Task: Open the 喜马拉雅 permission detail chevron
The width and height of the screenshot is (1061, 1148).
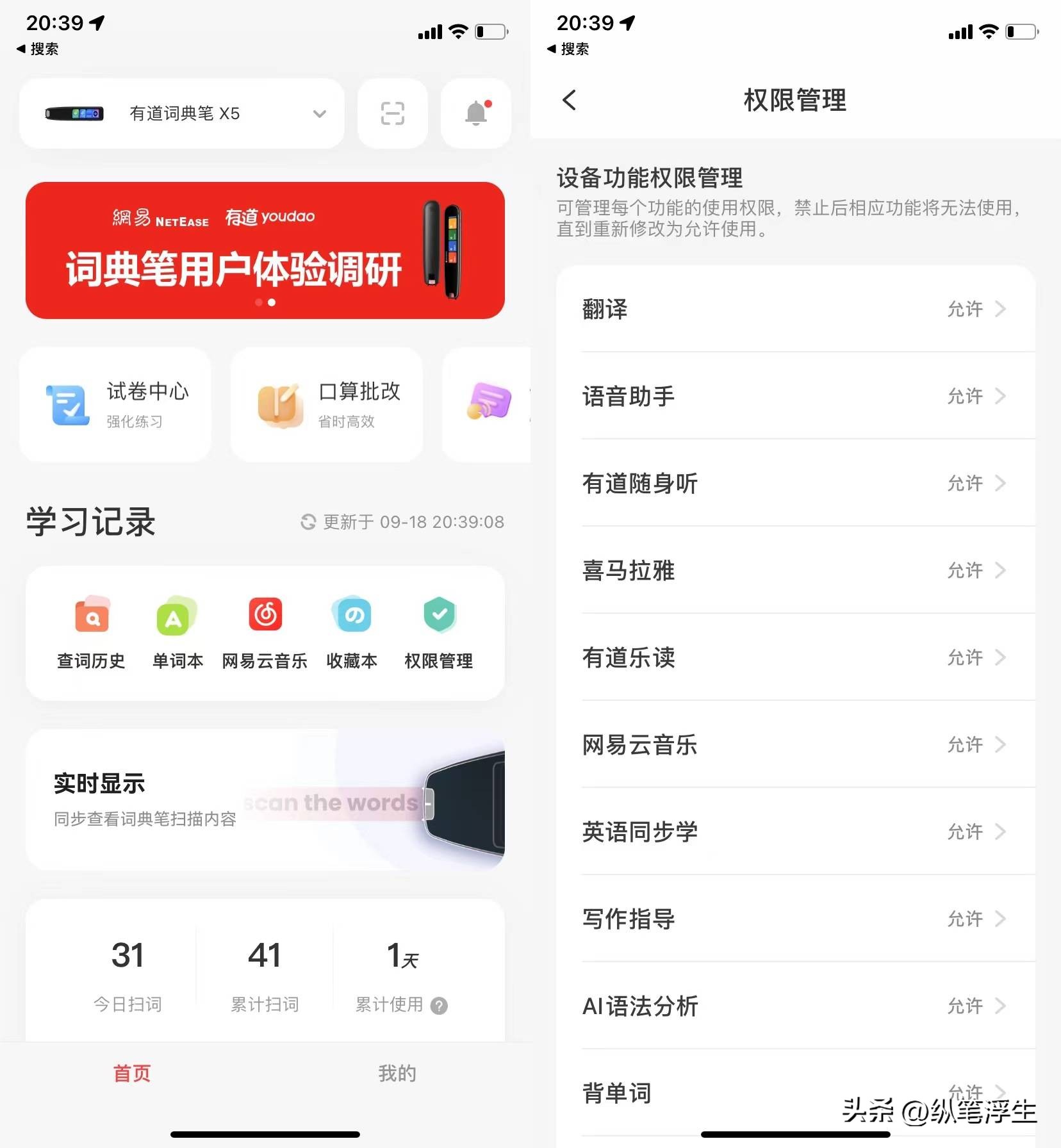Action: point(1000,570)
